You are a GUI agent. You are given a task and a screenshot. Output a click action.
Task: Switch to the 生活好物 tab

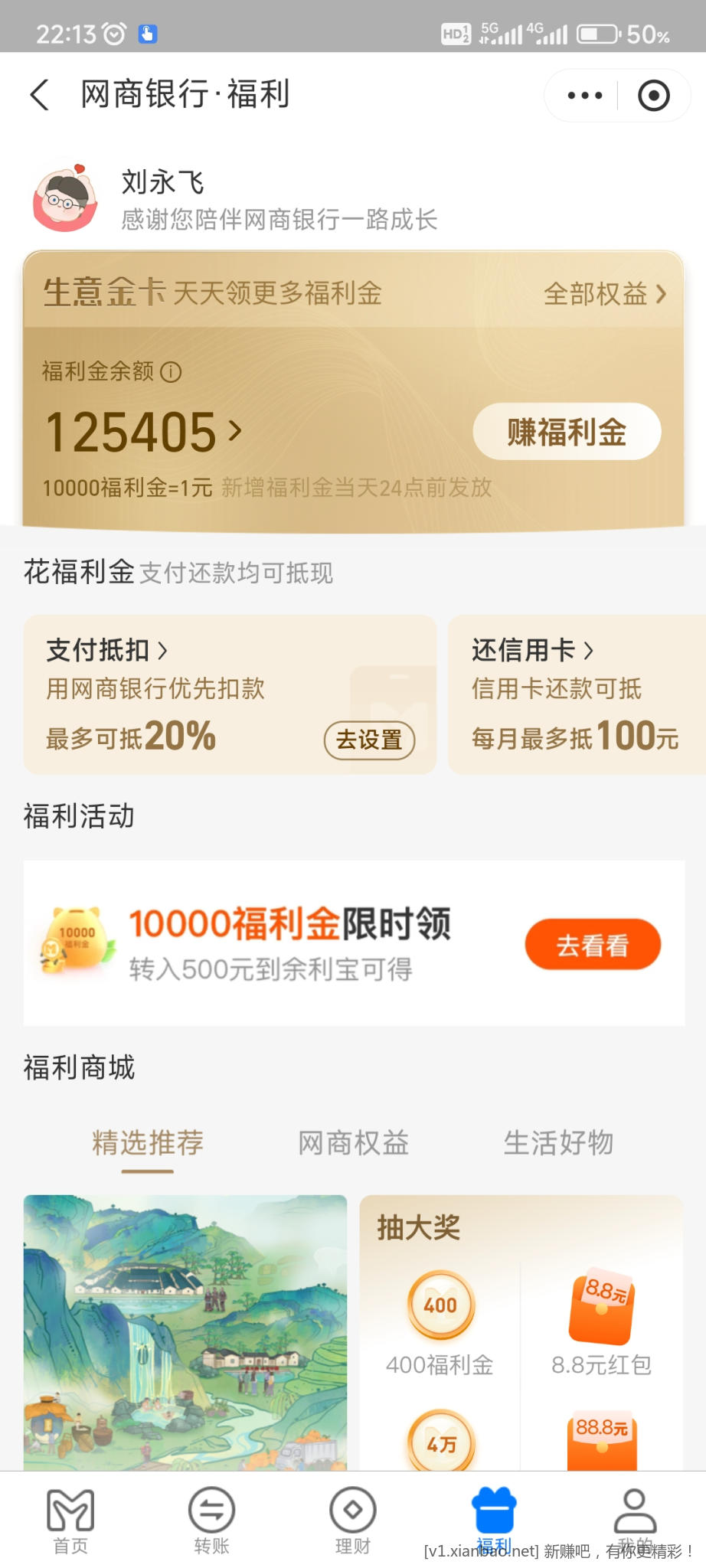coord(558,1143)
